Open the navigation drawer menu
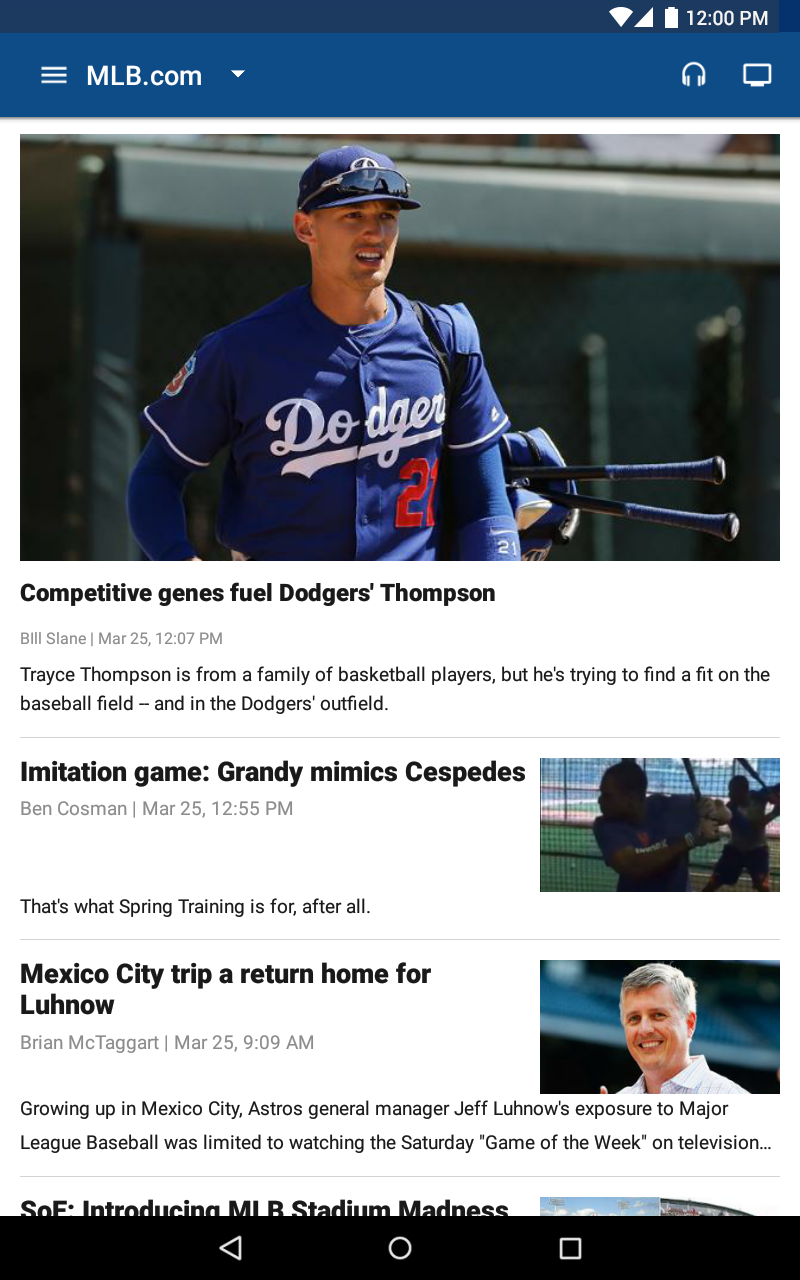 coord(53,74)
